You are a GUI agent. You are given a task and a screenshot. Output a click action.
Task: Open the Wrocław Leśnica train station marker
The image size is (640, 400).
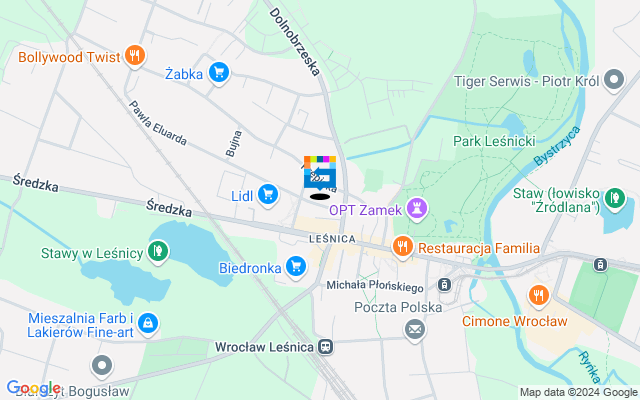point(326,346)
